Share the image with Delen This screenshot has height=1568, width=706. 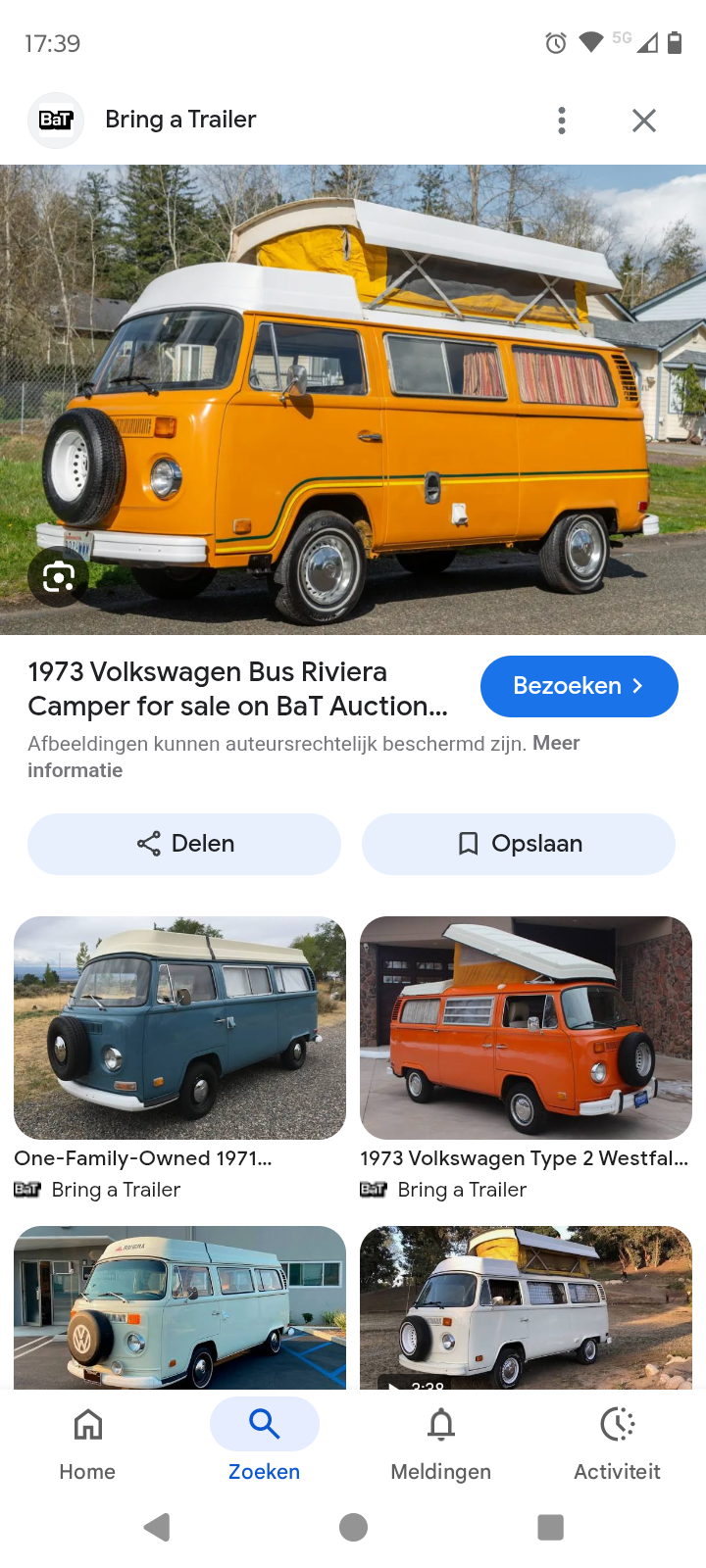tap(184, 844)
